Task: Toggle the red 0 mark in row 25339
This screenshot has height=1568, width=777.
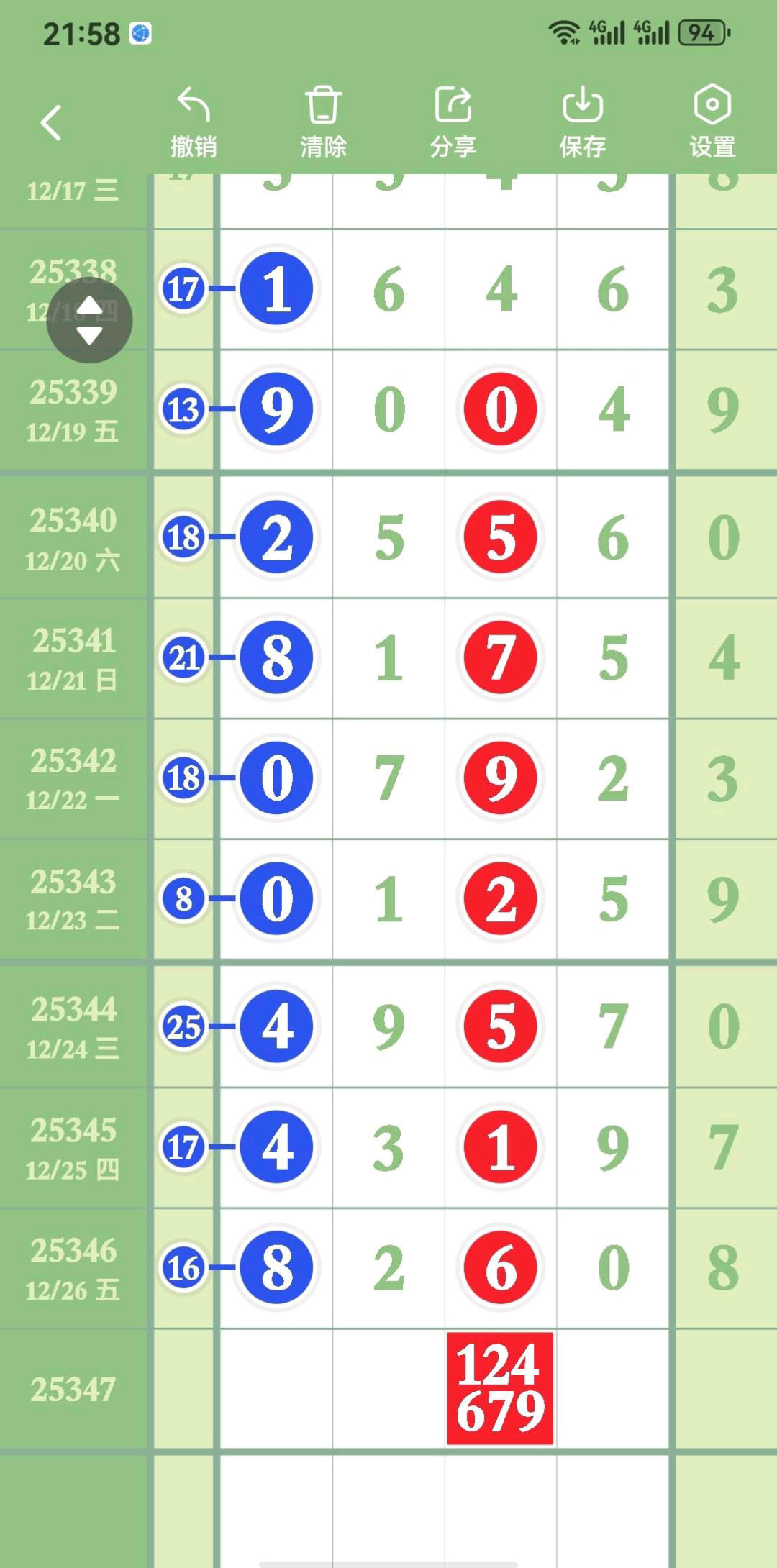Action: tap(501, 409)
